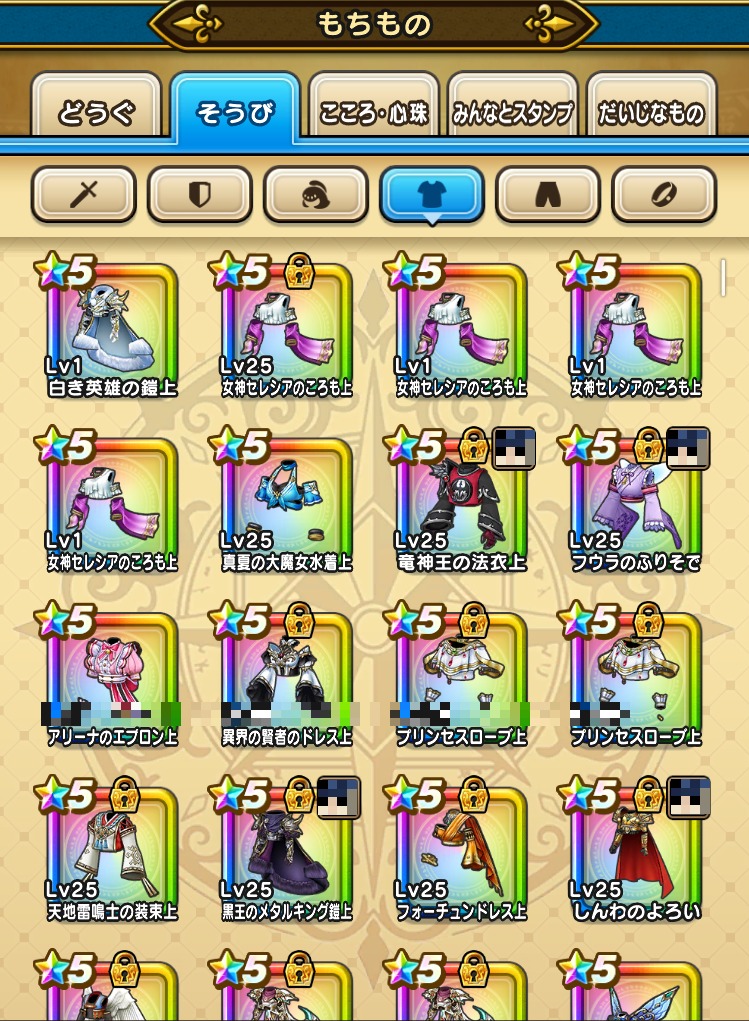Select しんわのよろい armor
This screenshot has width=749, height=1021.
(635, 855)
